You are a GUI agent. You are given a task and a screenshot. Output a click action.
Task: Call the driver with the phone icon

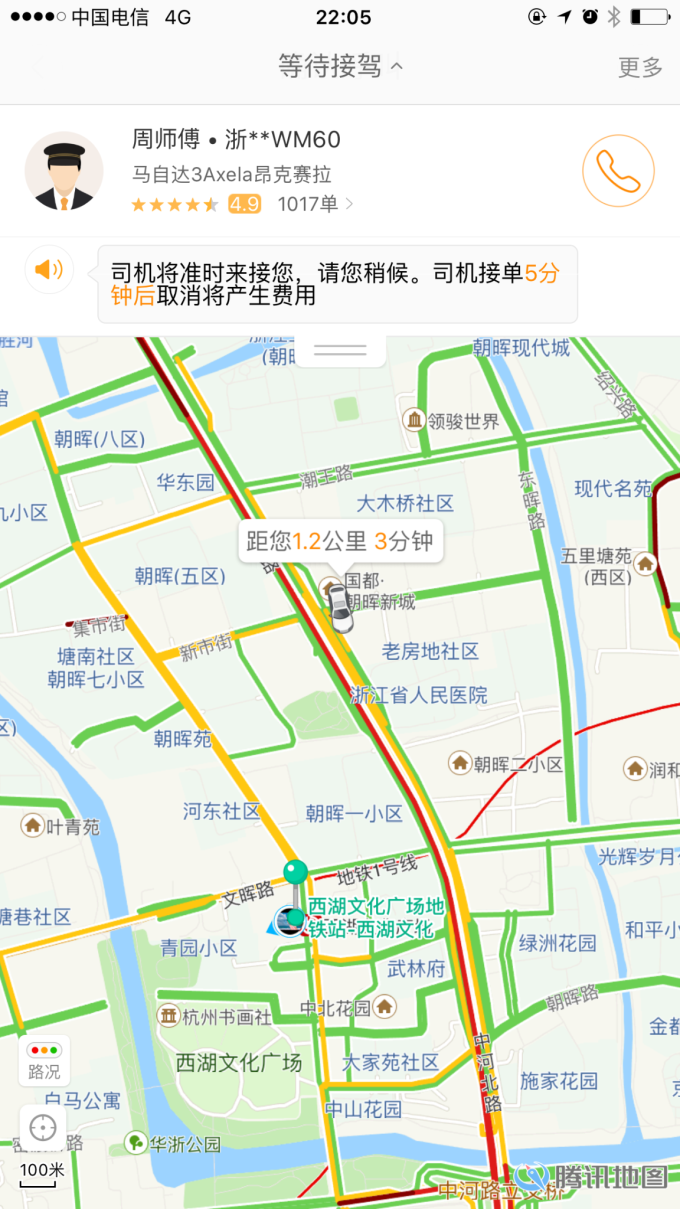[617, 170]
